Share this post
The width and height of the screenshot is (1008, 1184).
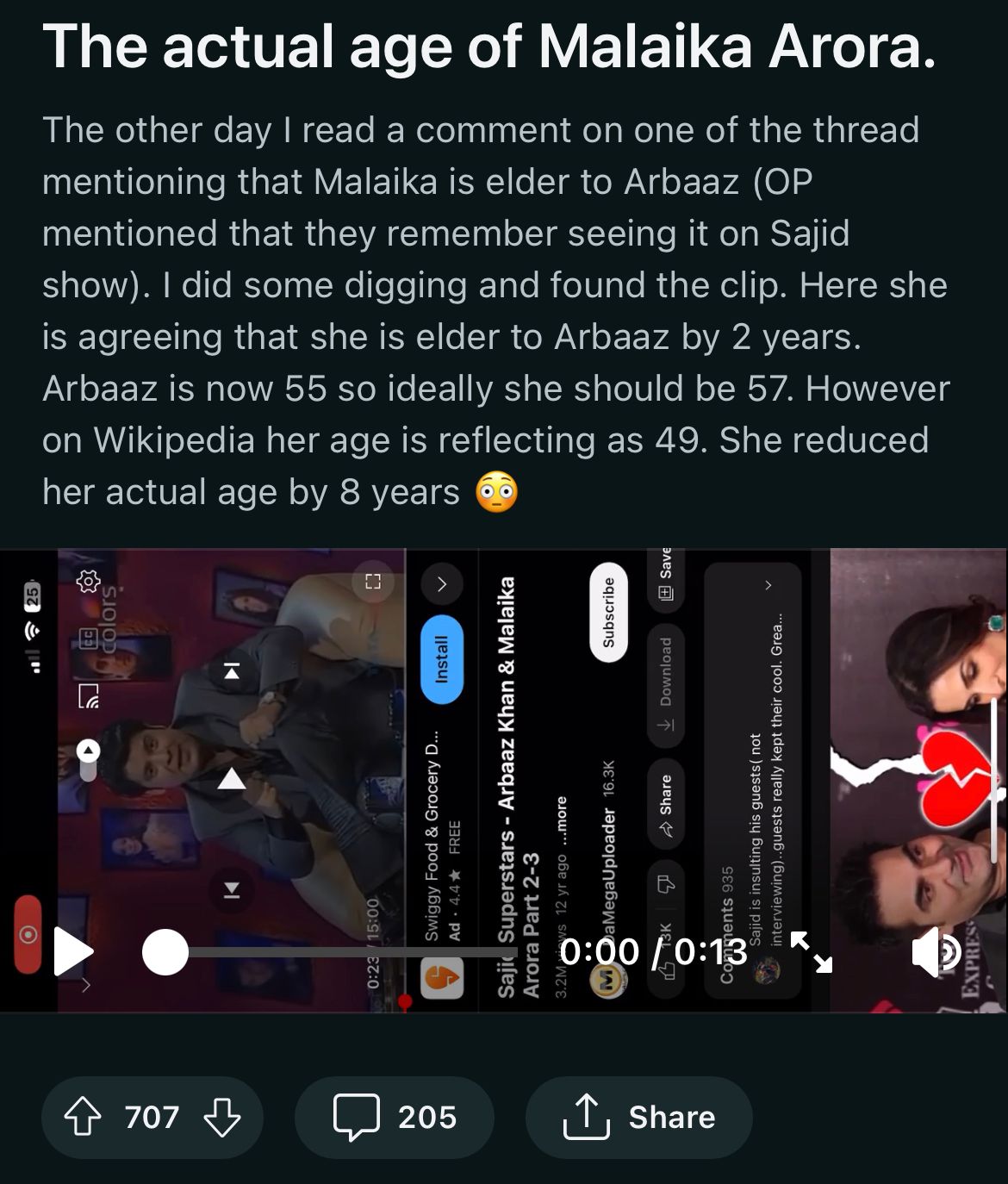(639, 1117)
